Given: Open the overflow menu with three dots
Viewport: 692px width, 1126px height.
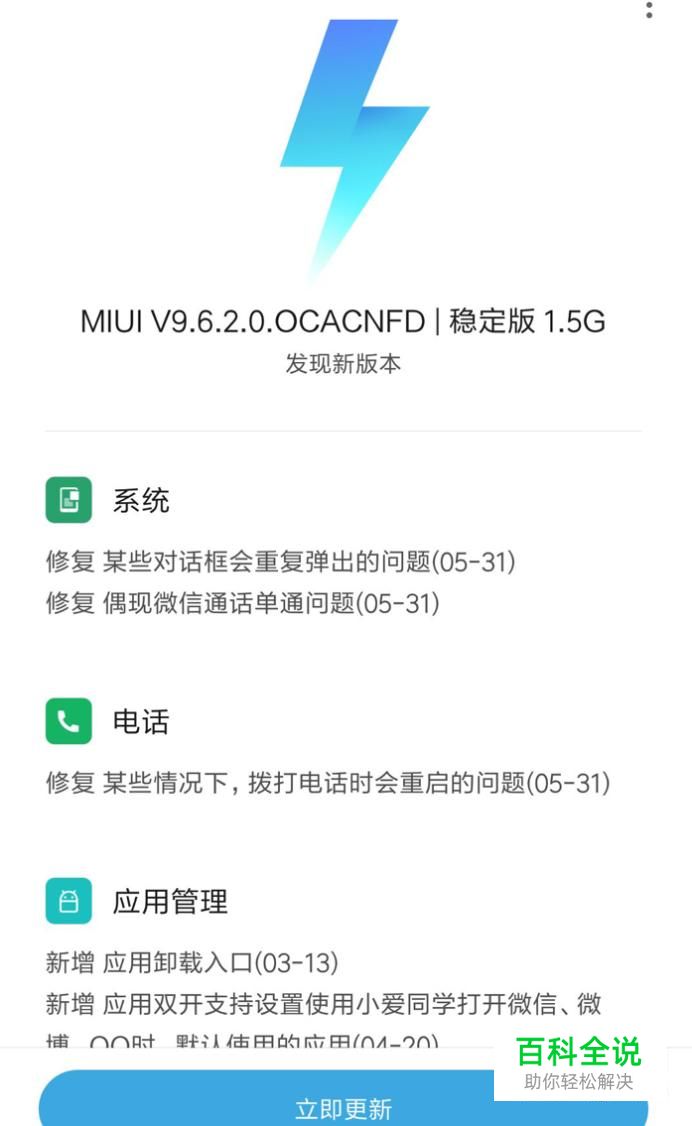Looking at the screenshot, I should point(649,10).
